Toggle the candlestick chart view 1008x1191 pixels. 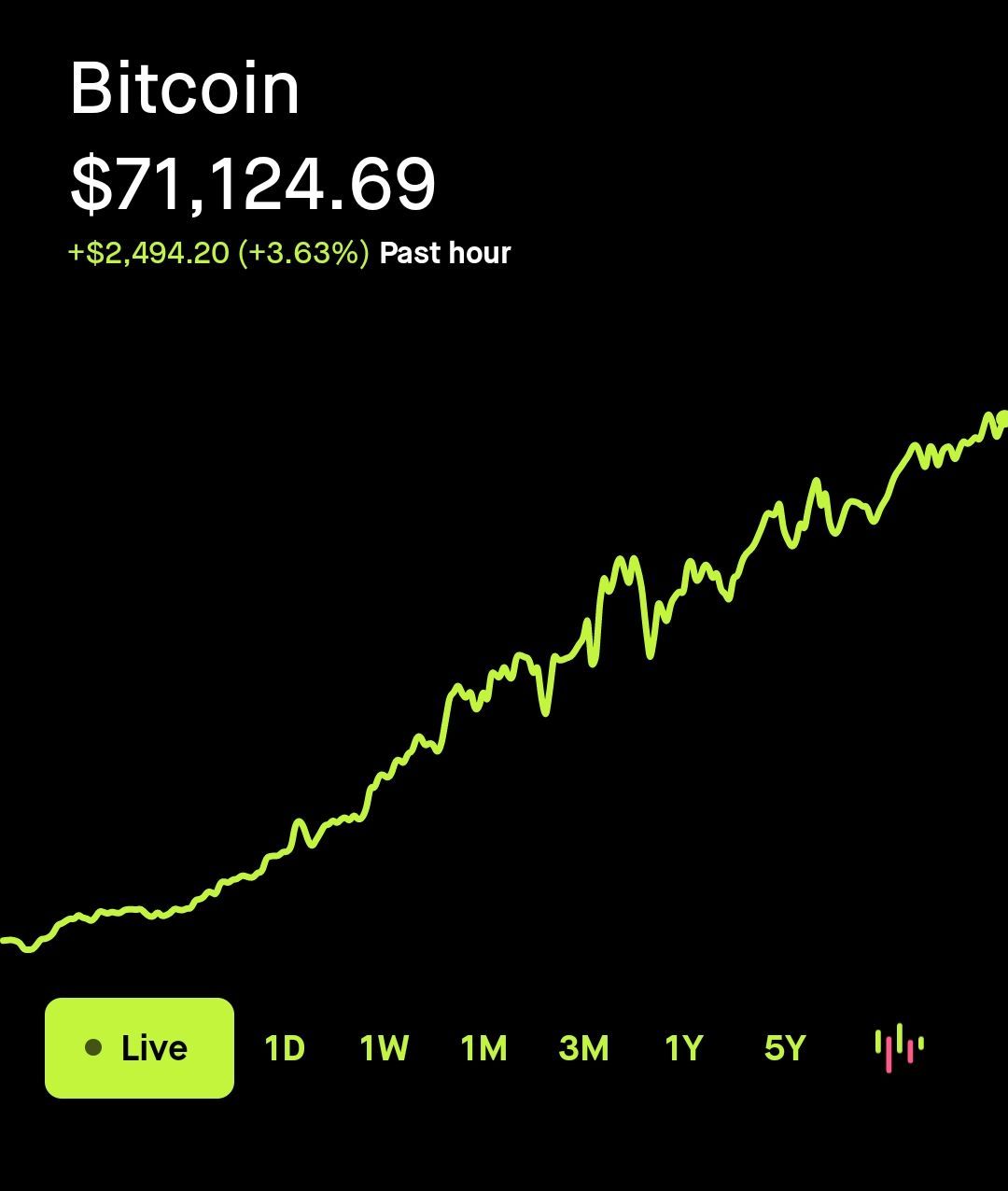(x=899, y=1048)
